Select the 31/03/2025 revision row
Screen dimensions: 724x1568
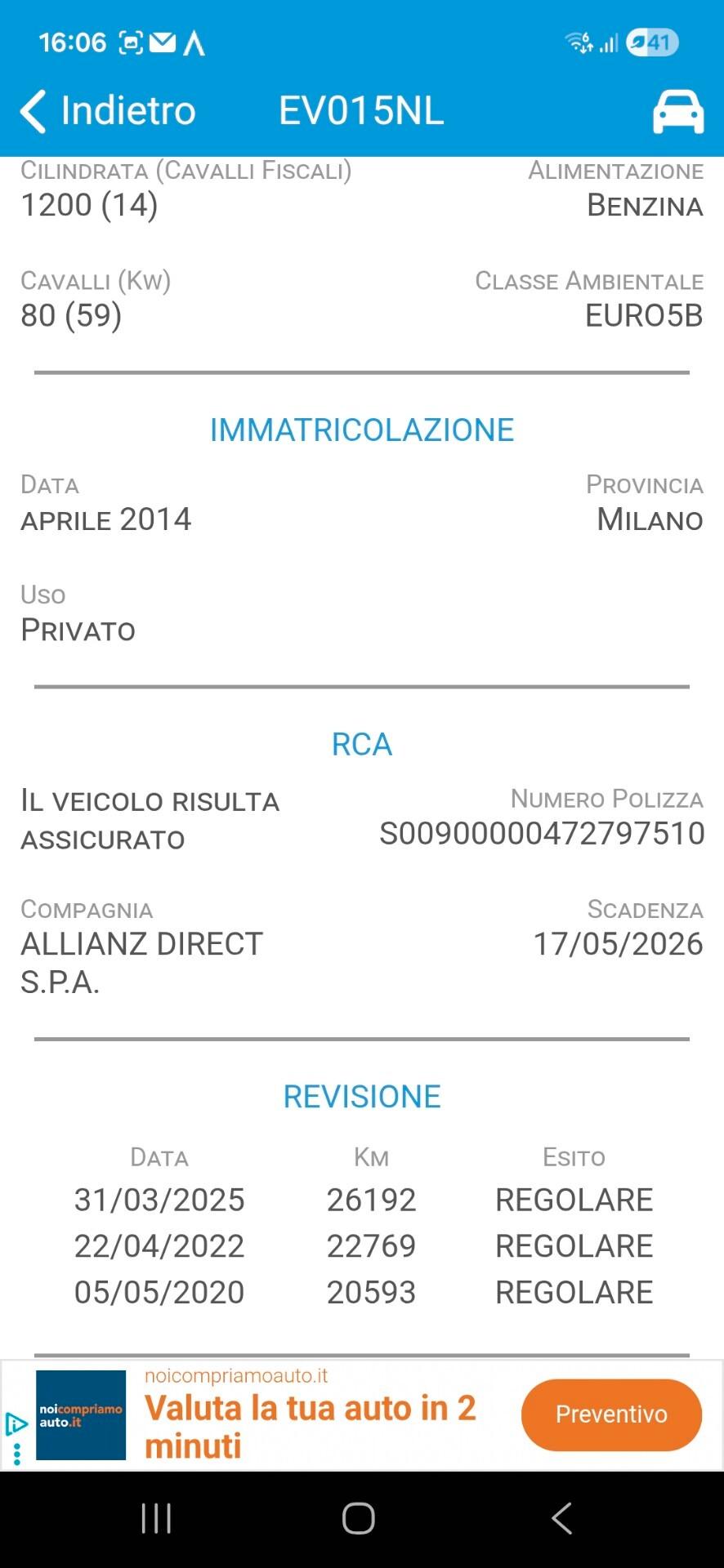pos(362,1199)
